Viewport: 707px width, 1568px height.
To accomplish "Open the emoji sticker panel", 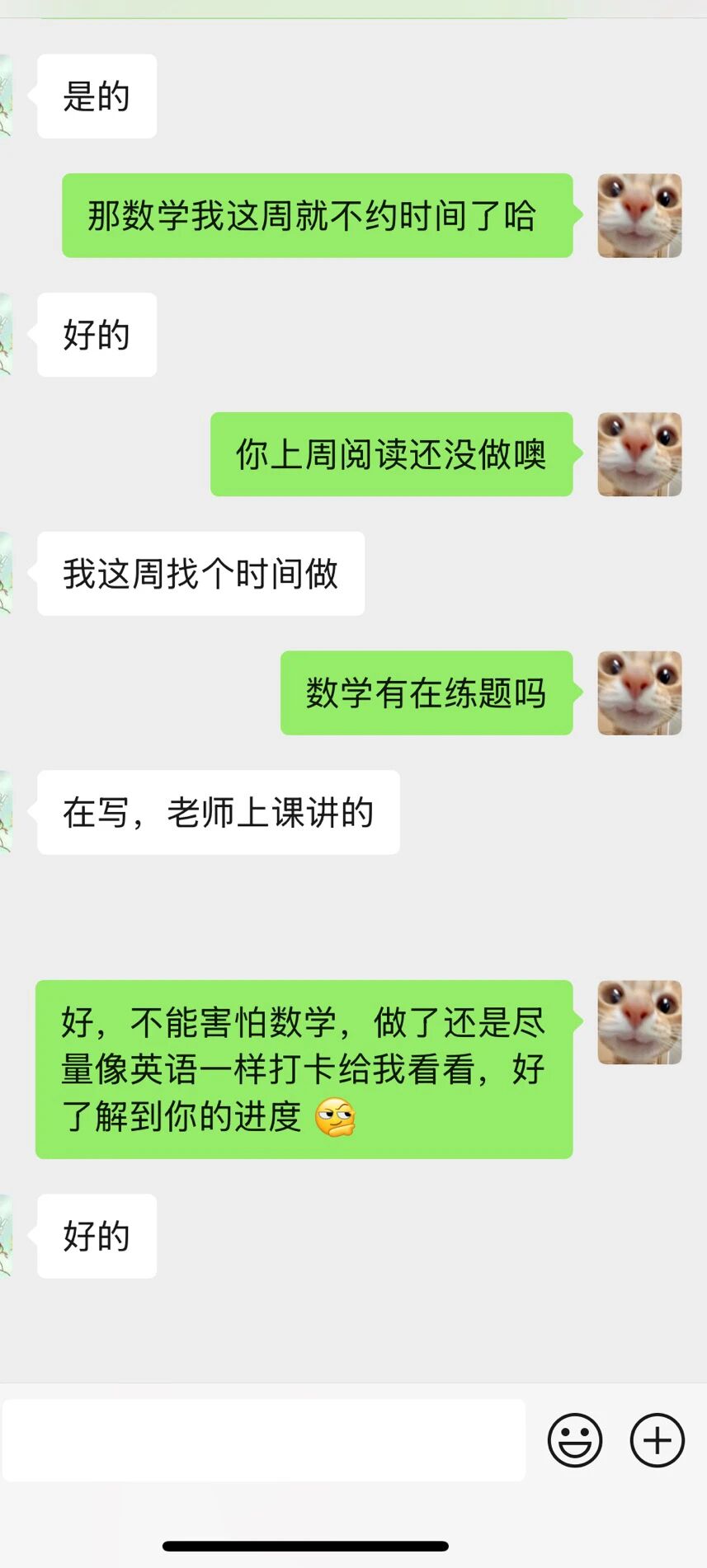I will click(574, 1440).
